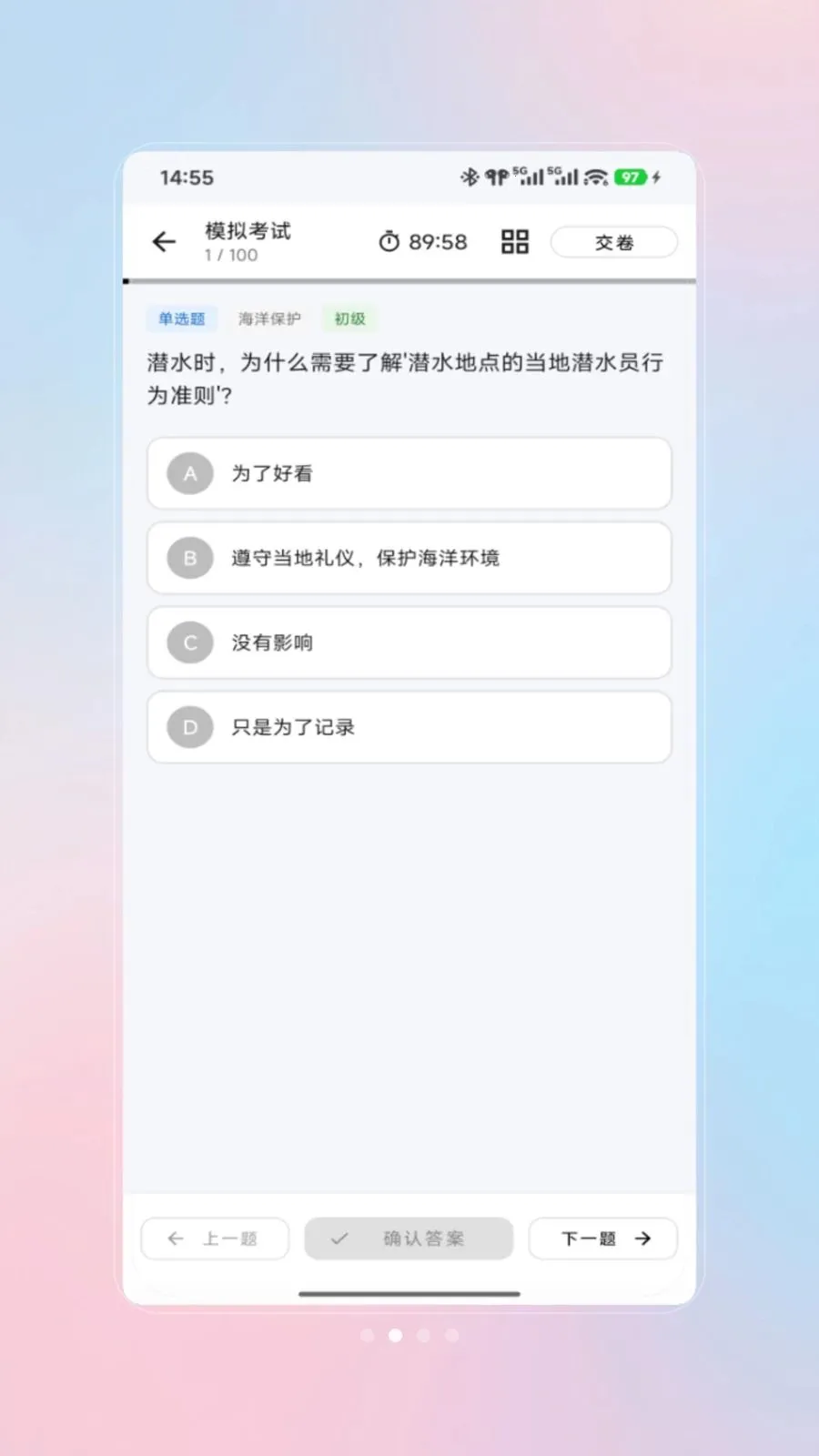Tap the back arrow to exit exam
The width and height of the screenshot is (819, 1456).
click(164, 241)
